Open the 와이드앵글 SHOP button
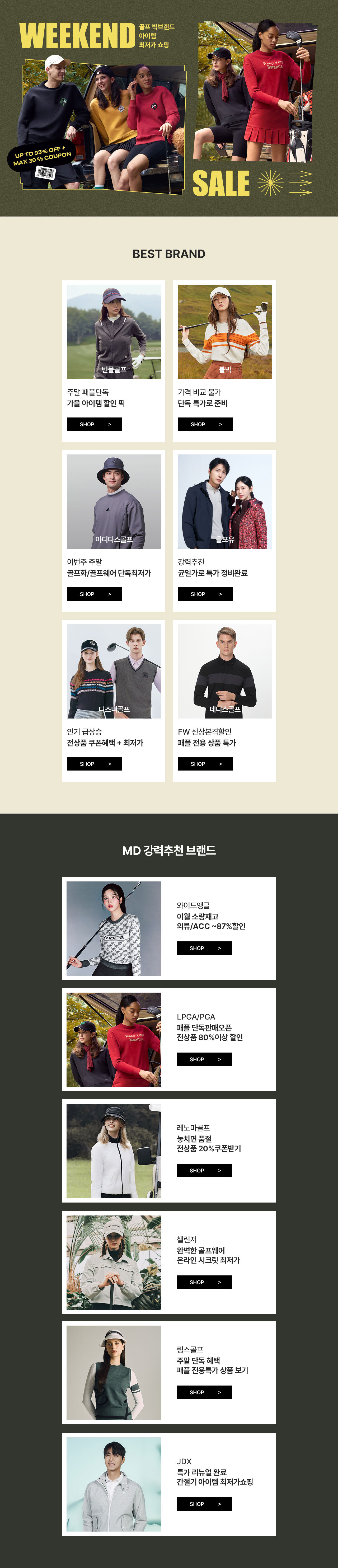Screen dimensions: 338x1568 pos(204,948)
